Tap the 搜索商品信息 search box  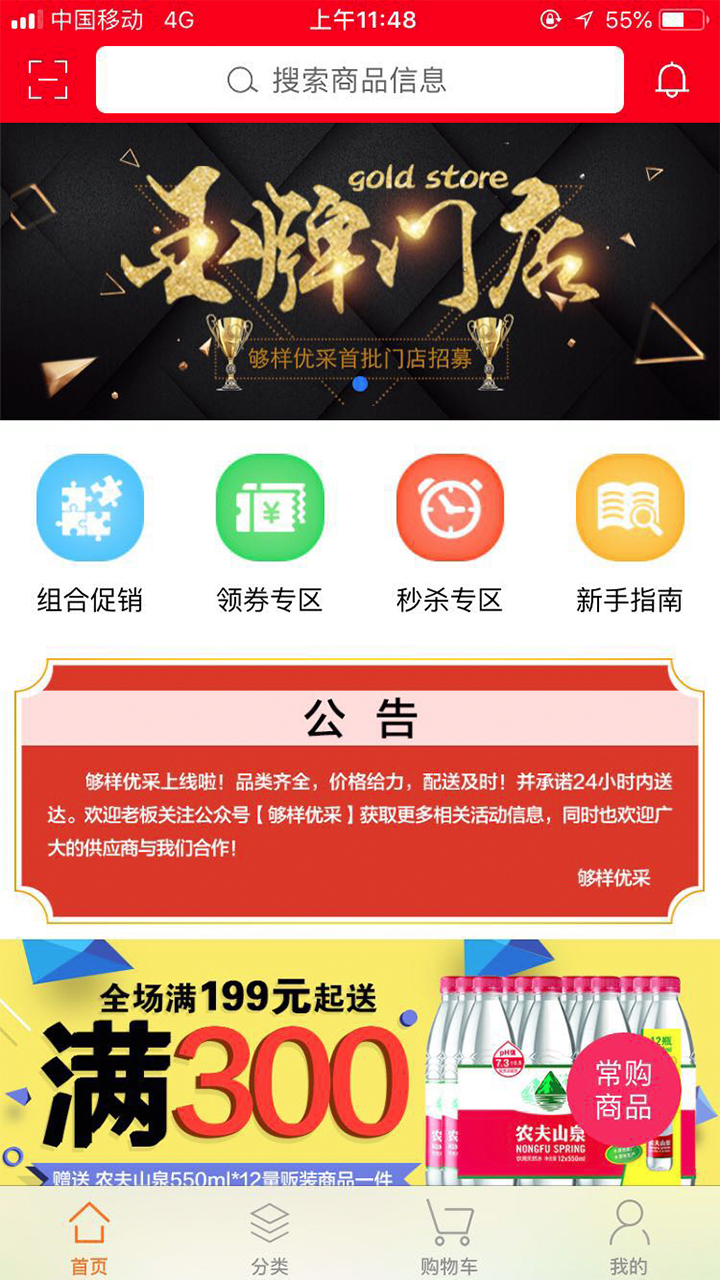point(360,80)
